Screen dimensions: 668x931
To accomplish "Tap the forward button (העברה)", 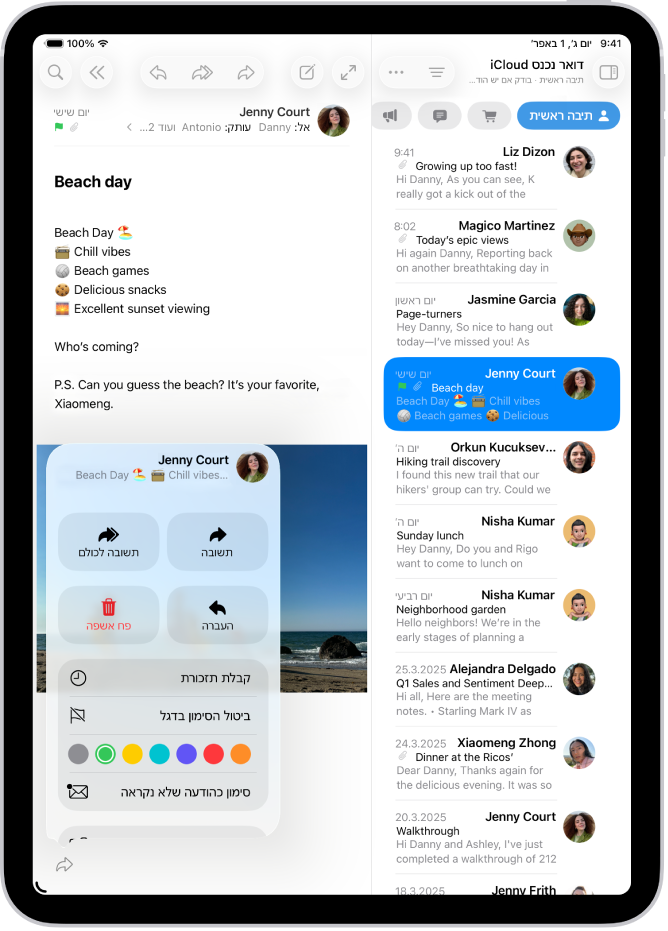I will click(217, 614).
